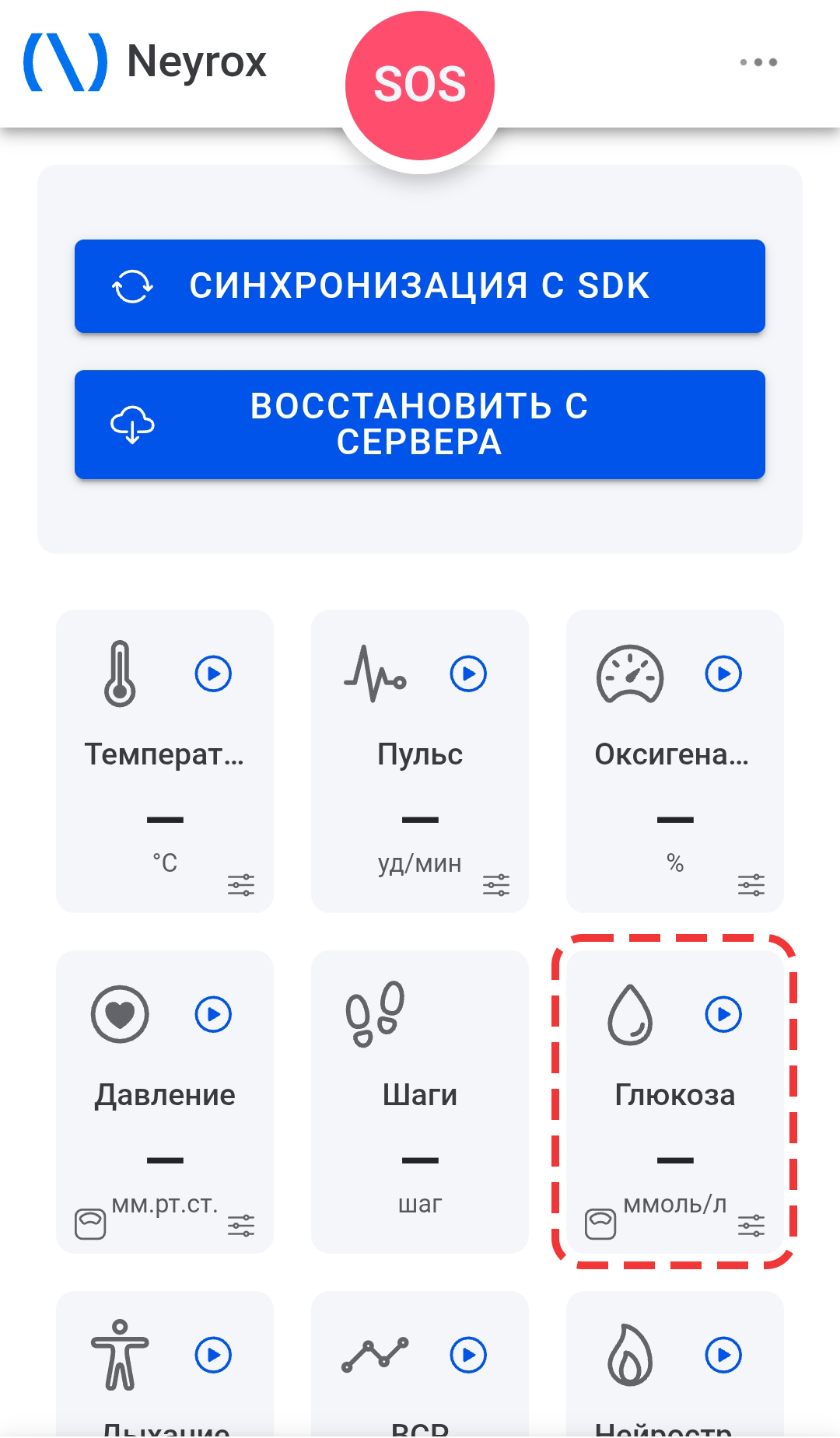Tap the device icon on the Глюкоза card
840x1438 pixels.
600,1223
